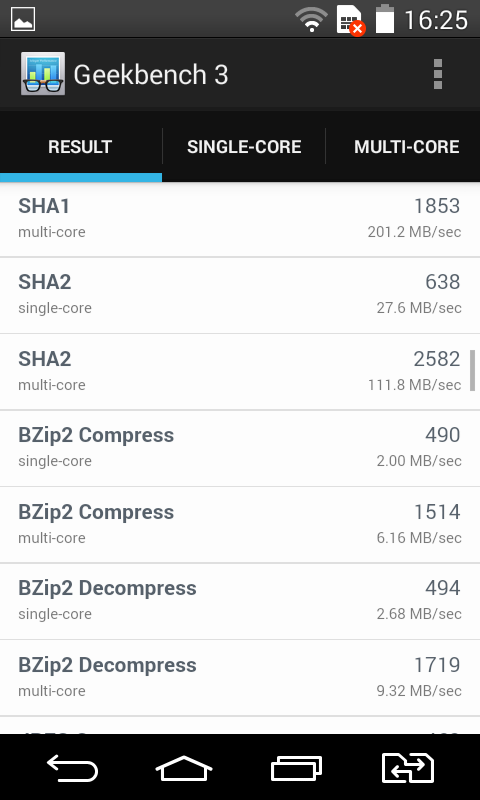This screenshot has width=480, height=800.
Task: Open the overflow menu
Action: point(437,74)
